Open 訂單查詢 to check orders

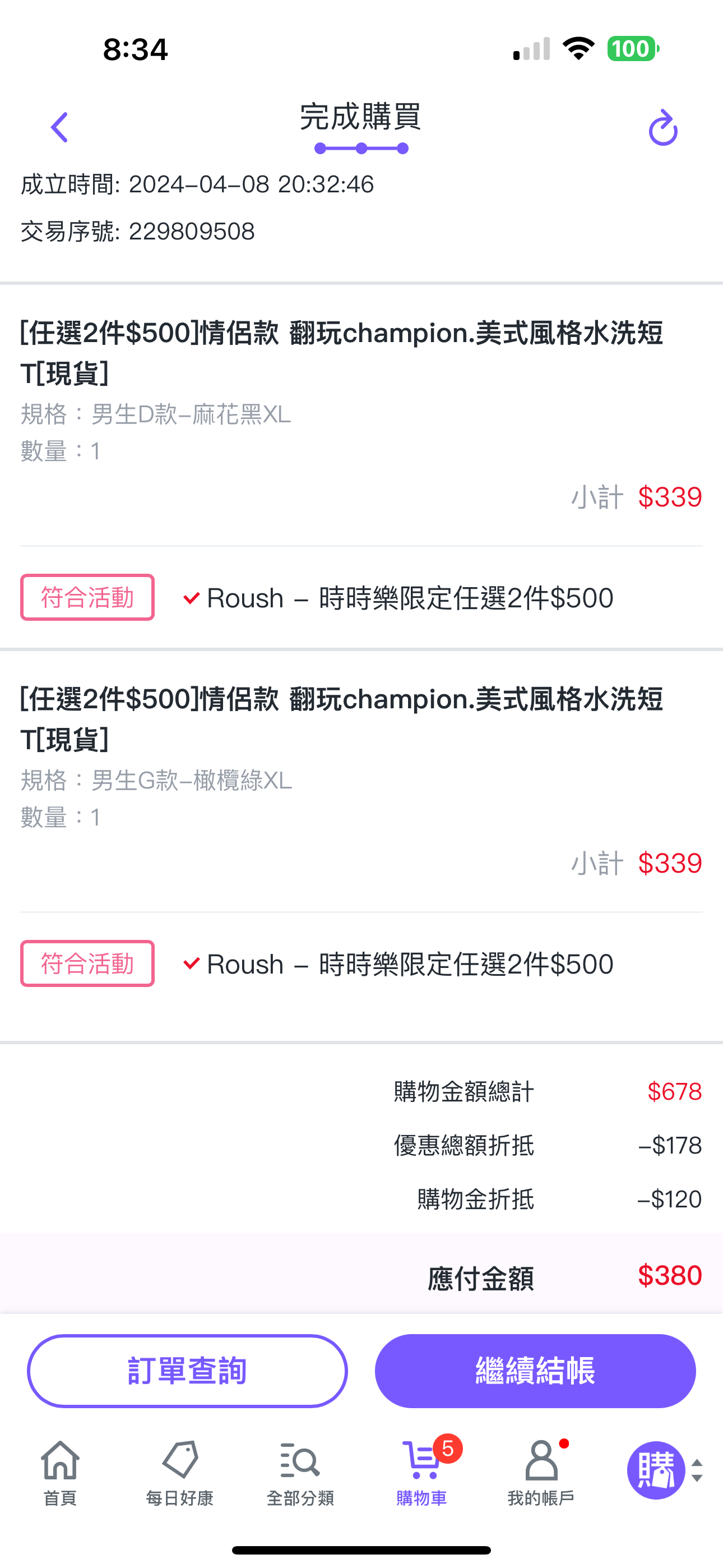coord(187,1371)
